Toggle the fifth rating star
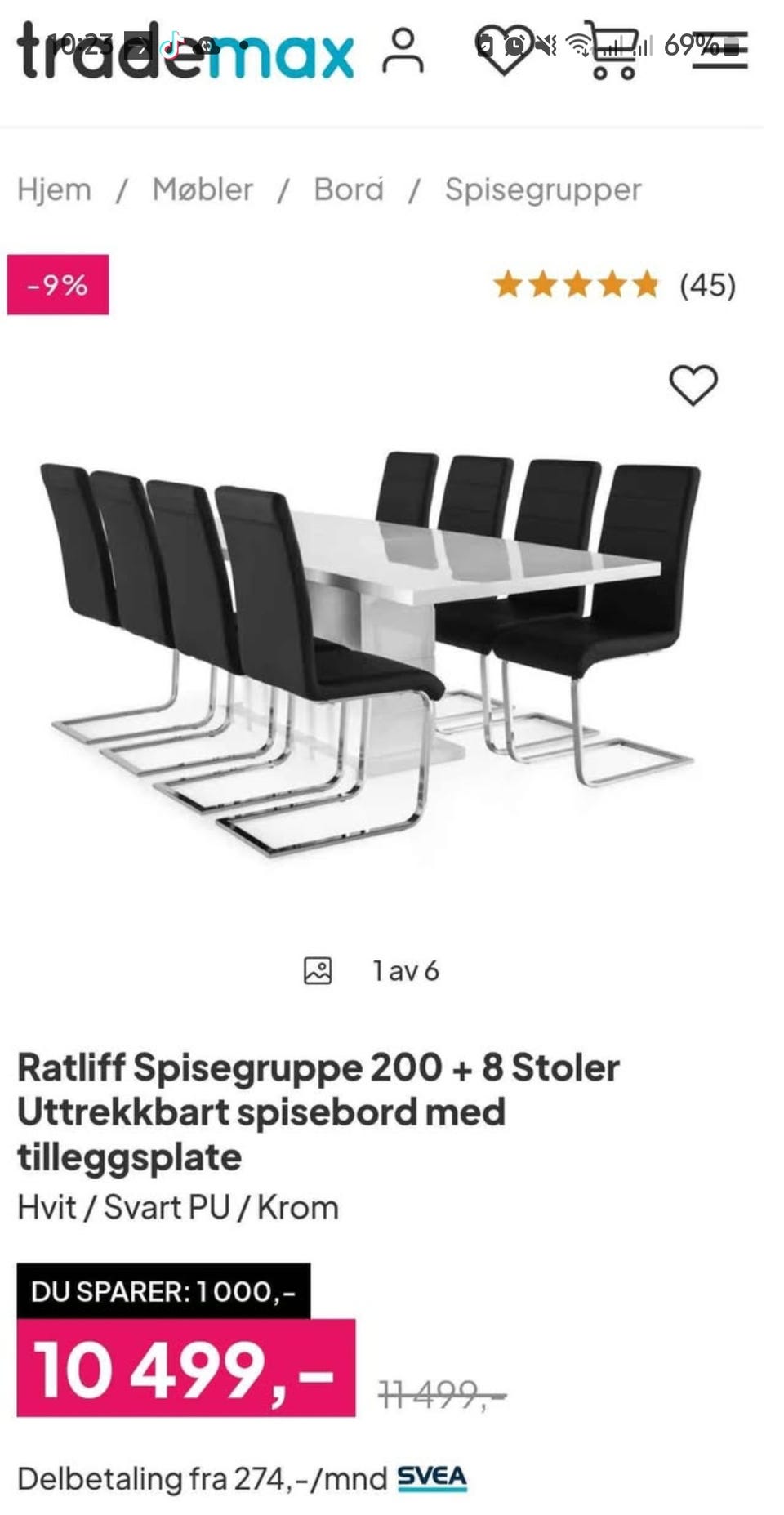The height and width of the screenshot is (1515, 784). coord(644,285)
